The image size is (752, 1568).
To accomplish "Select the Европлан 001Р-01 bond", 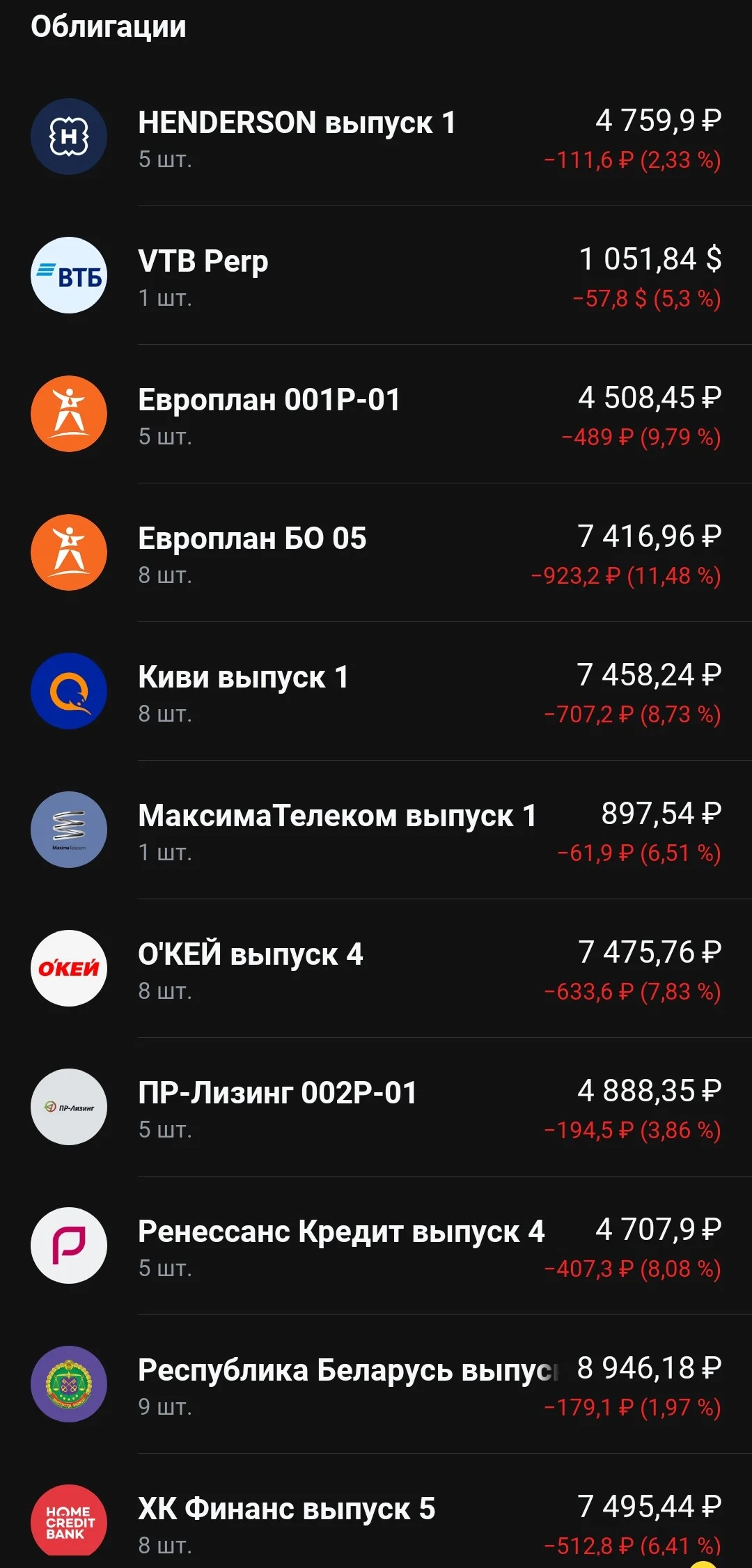I will click(376, 414).
